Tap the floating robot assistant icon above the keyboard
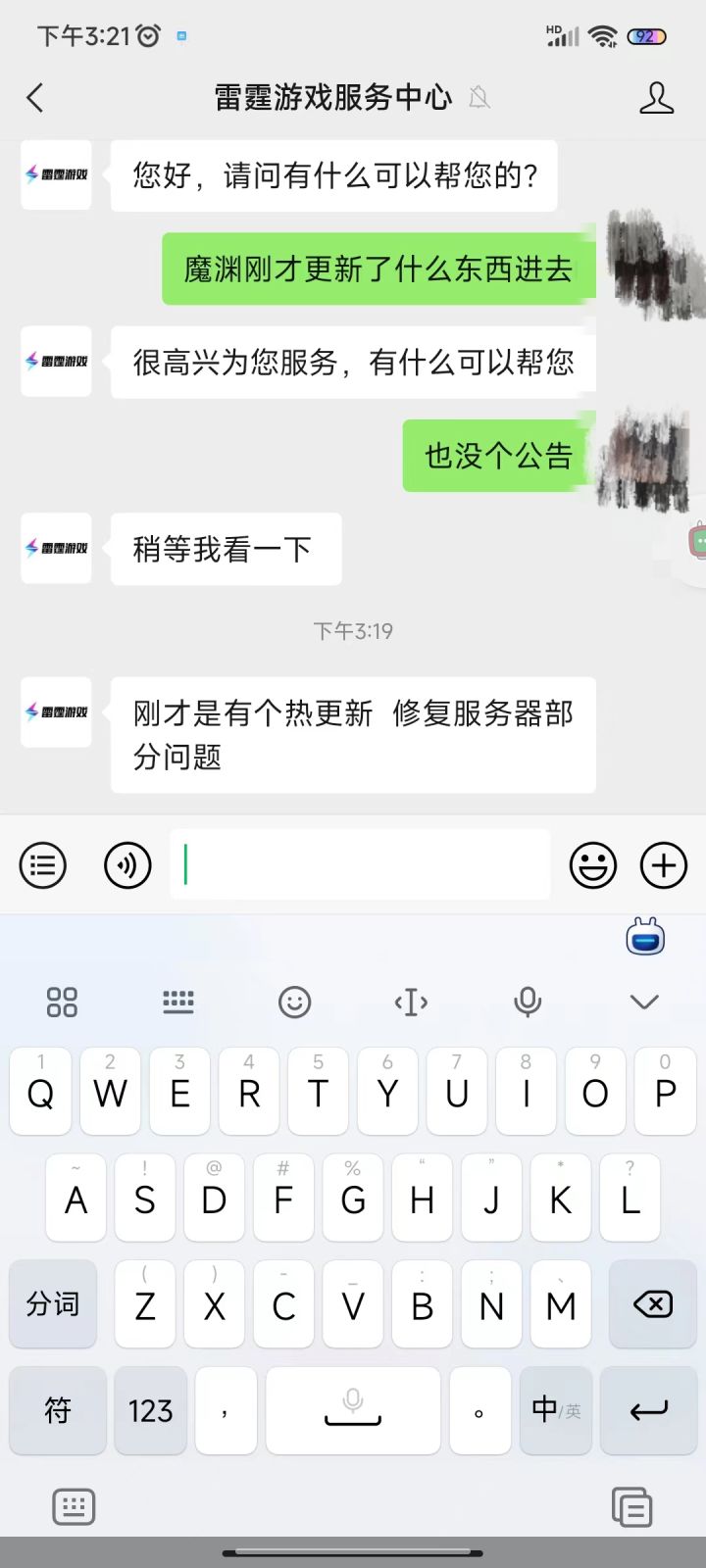Screen dimensions: 706x1568 pos(645,937)
